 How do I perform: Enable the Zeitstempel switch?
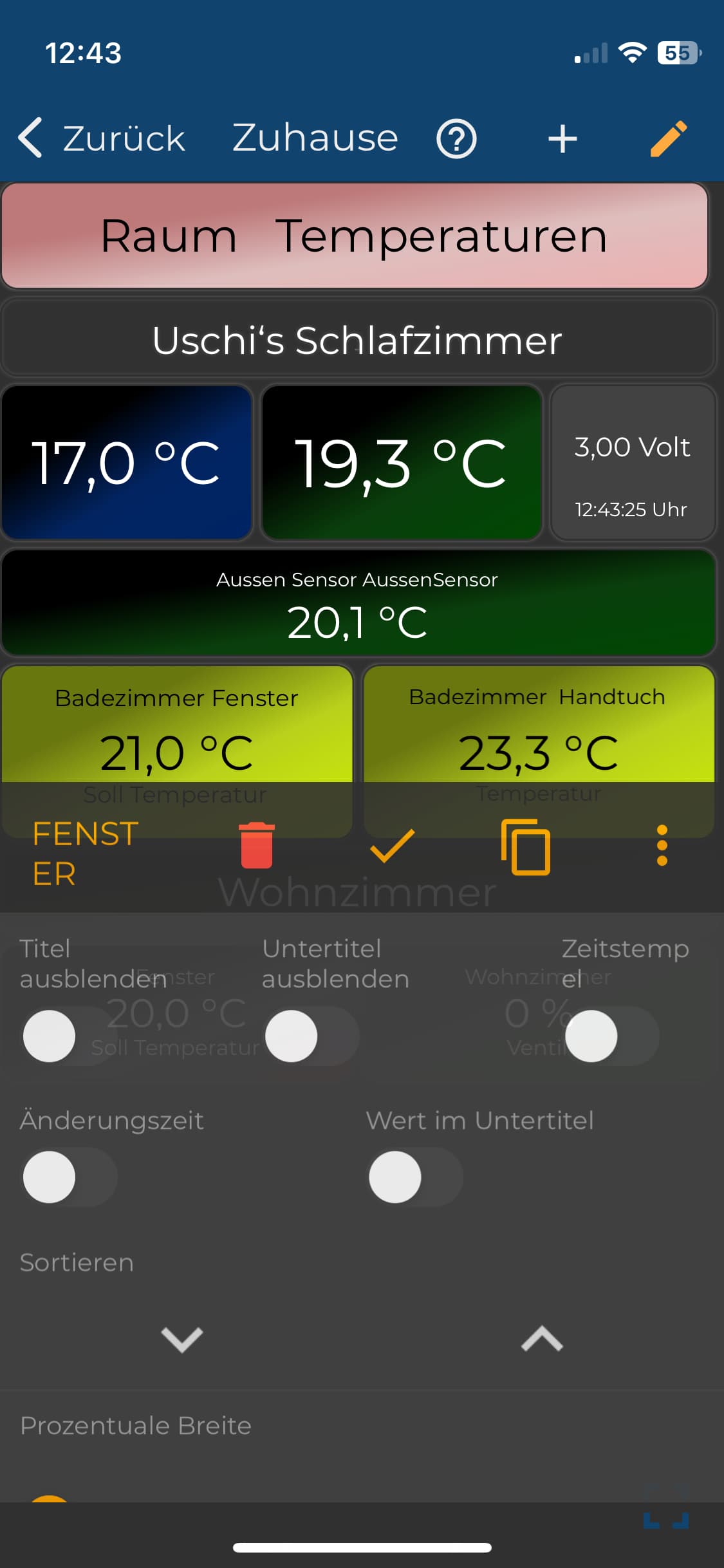click(x=611, y=1036)
